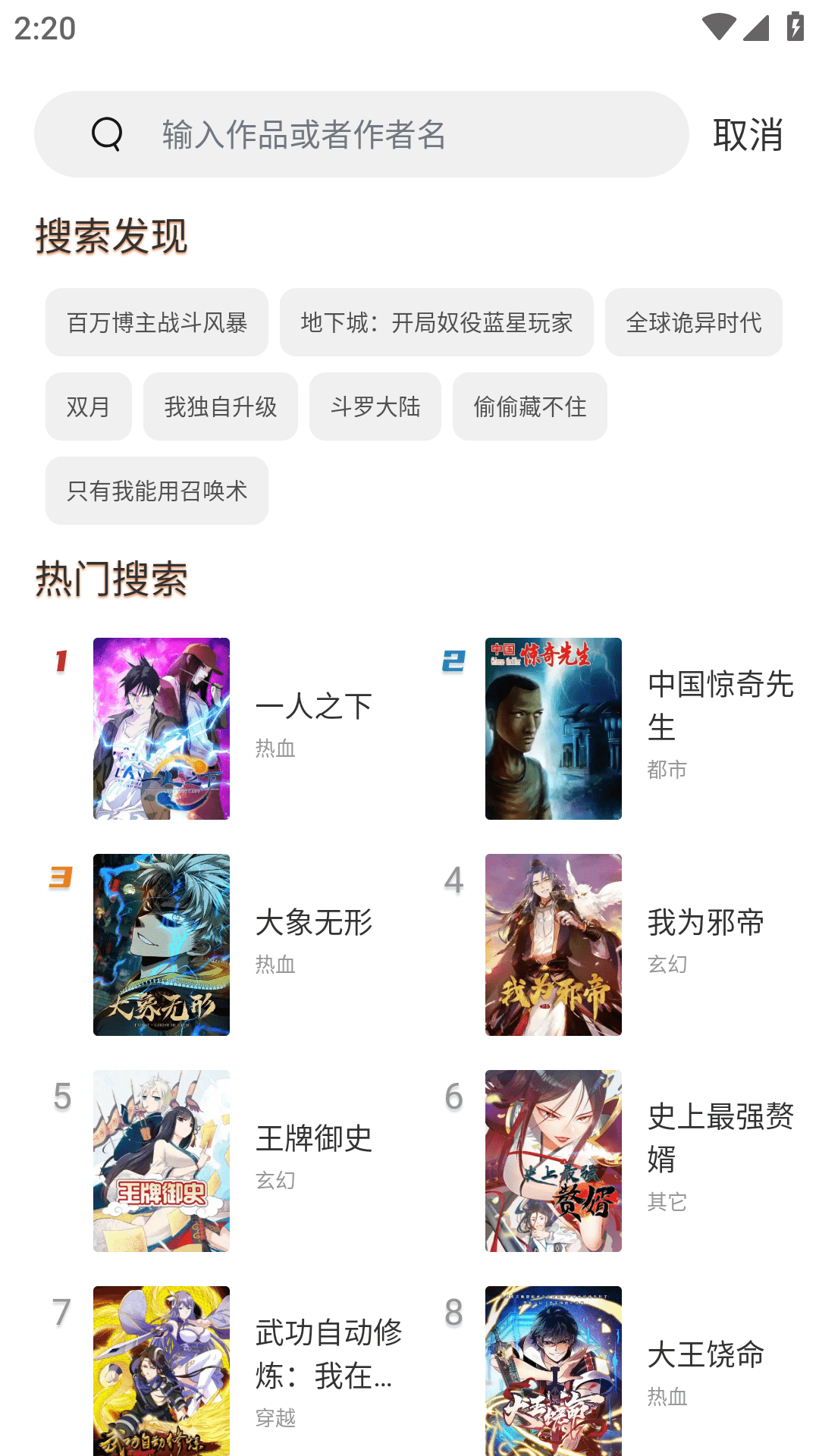Cancel the search with 取消
This screenshot has height=1456, width=819.
[748, 135]
